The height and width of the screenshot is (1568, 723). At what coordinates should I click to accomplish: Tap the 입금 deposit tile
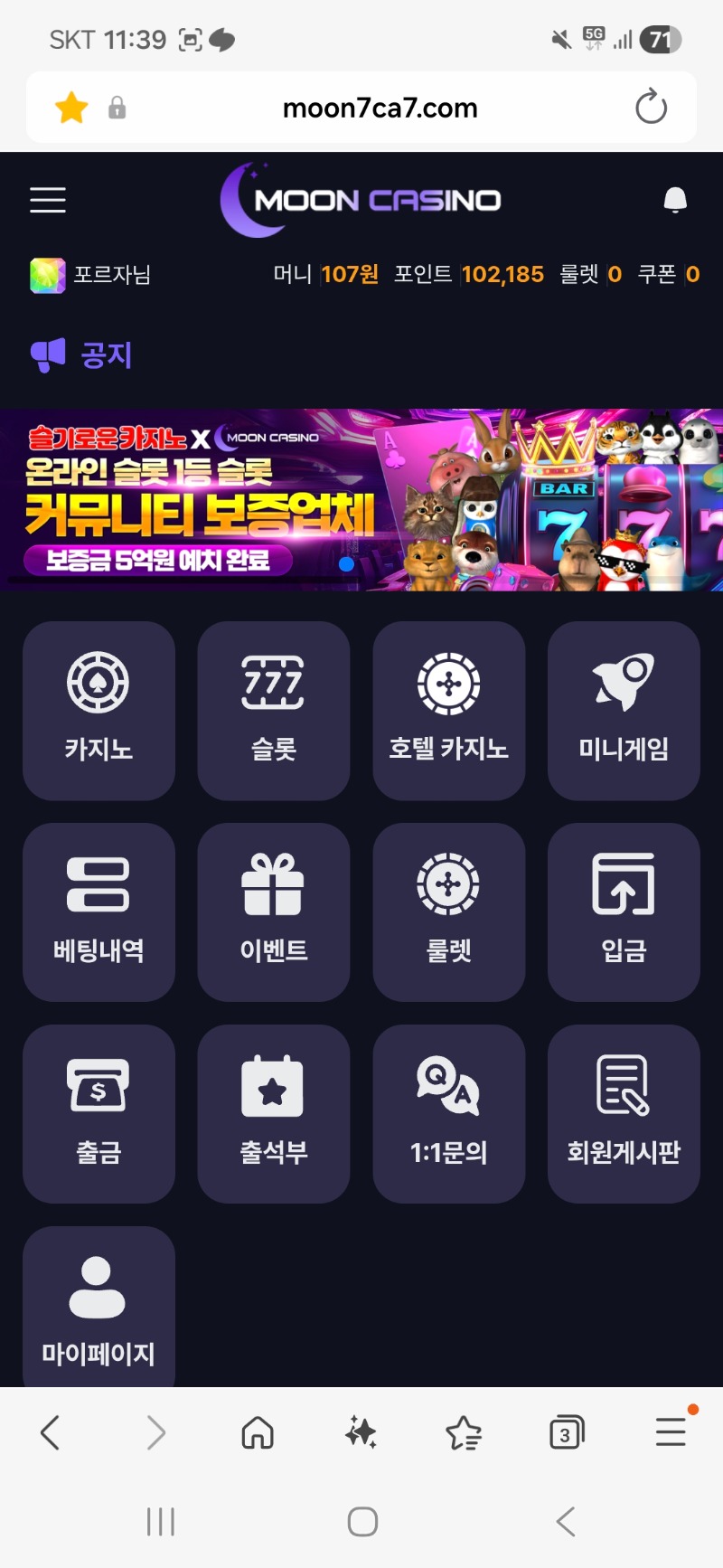(x=624, y=912)
